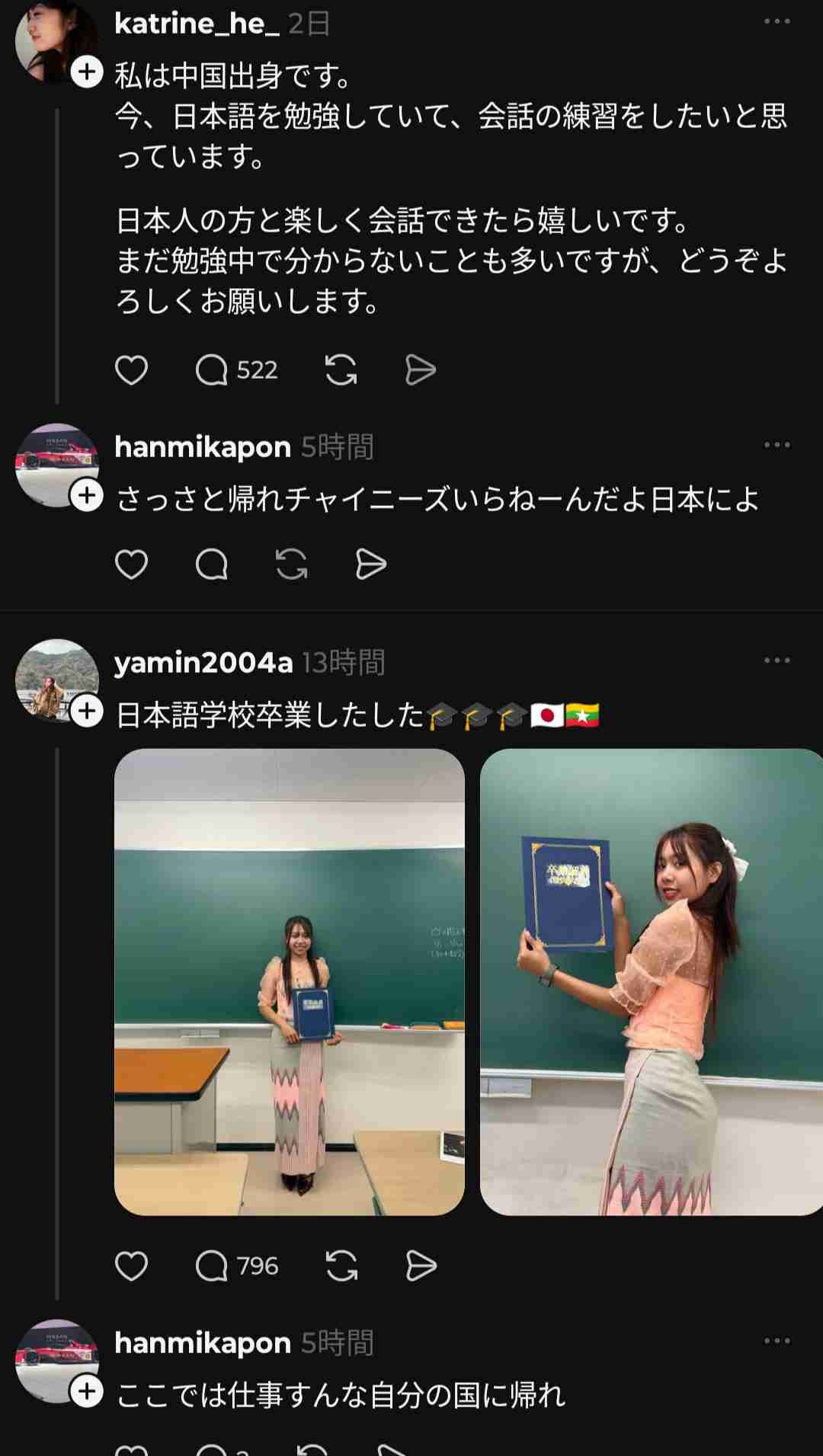Open the 522 replies on katrine_he_'s post

tap(236, 370)
